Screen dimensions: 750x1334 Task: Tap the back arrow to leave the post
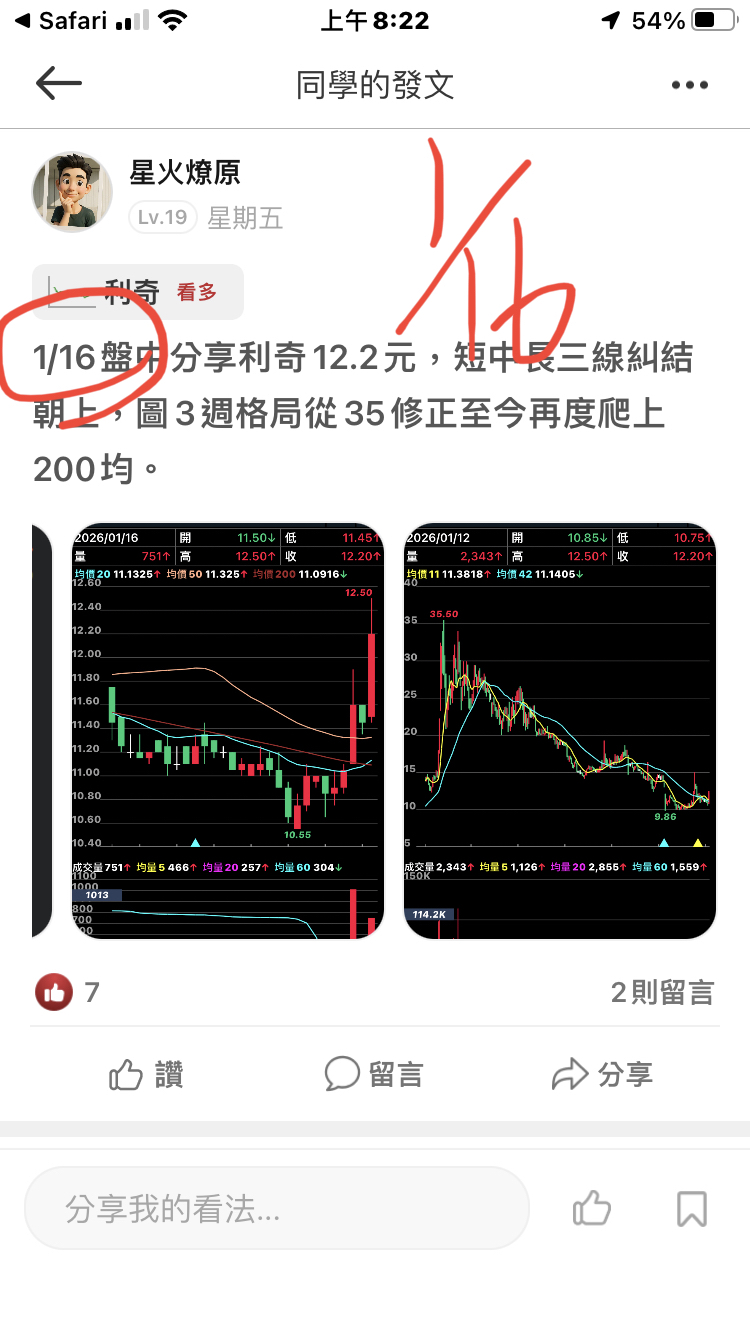coord(59,84)
